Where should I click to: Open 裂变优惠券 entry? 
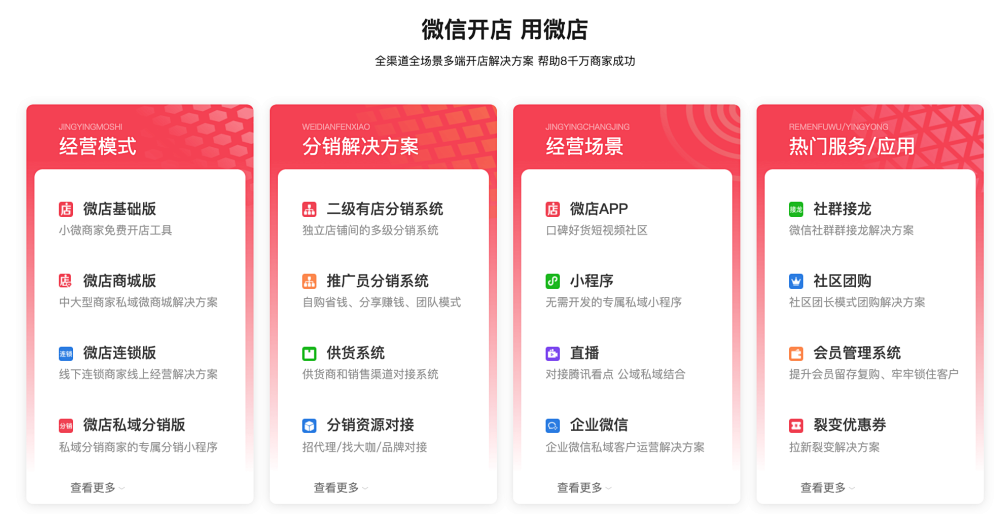(849, 425)
